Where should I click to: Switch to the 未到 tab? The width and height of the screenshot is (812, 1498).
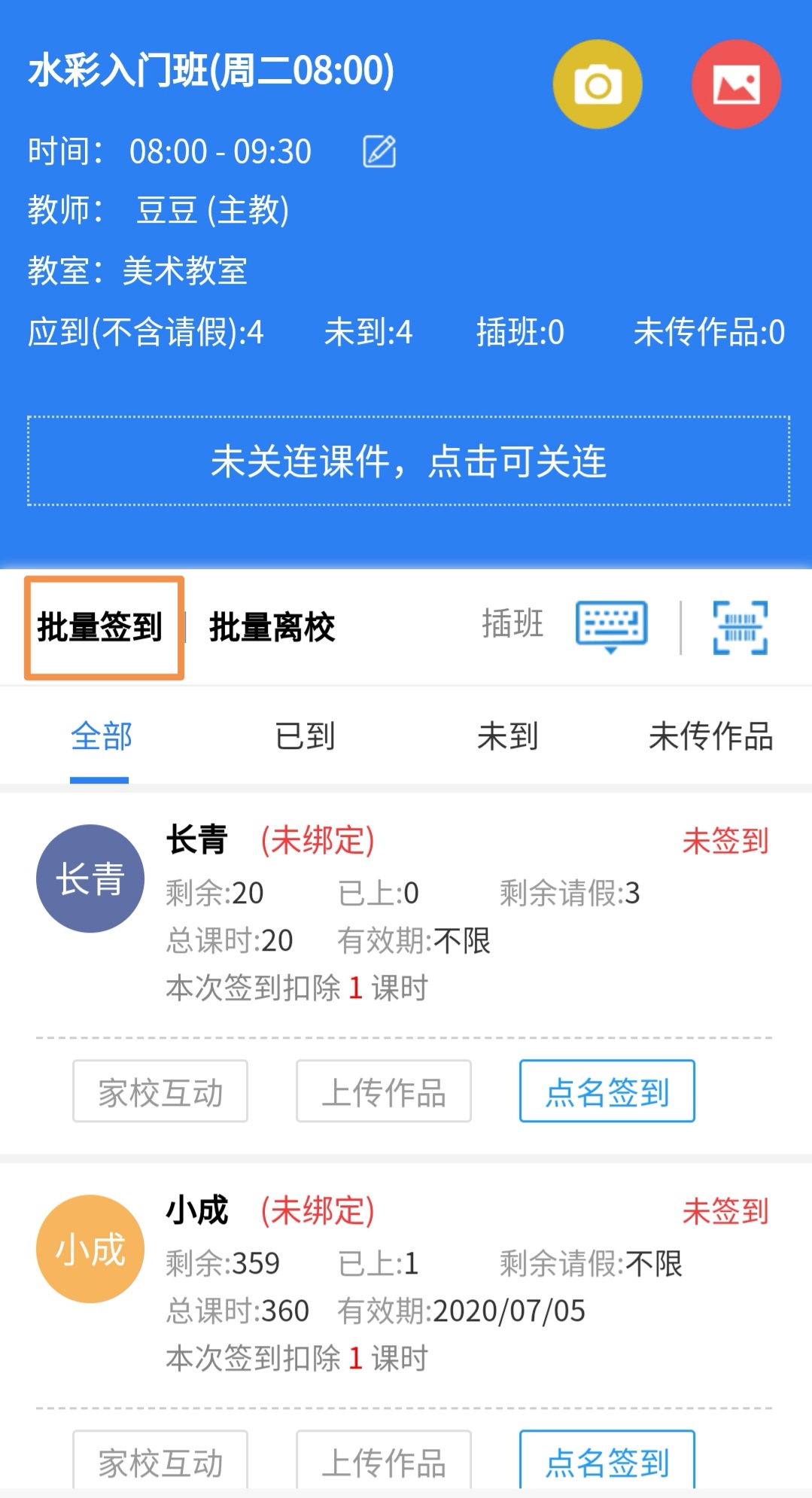[508, 736]
